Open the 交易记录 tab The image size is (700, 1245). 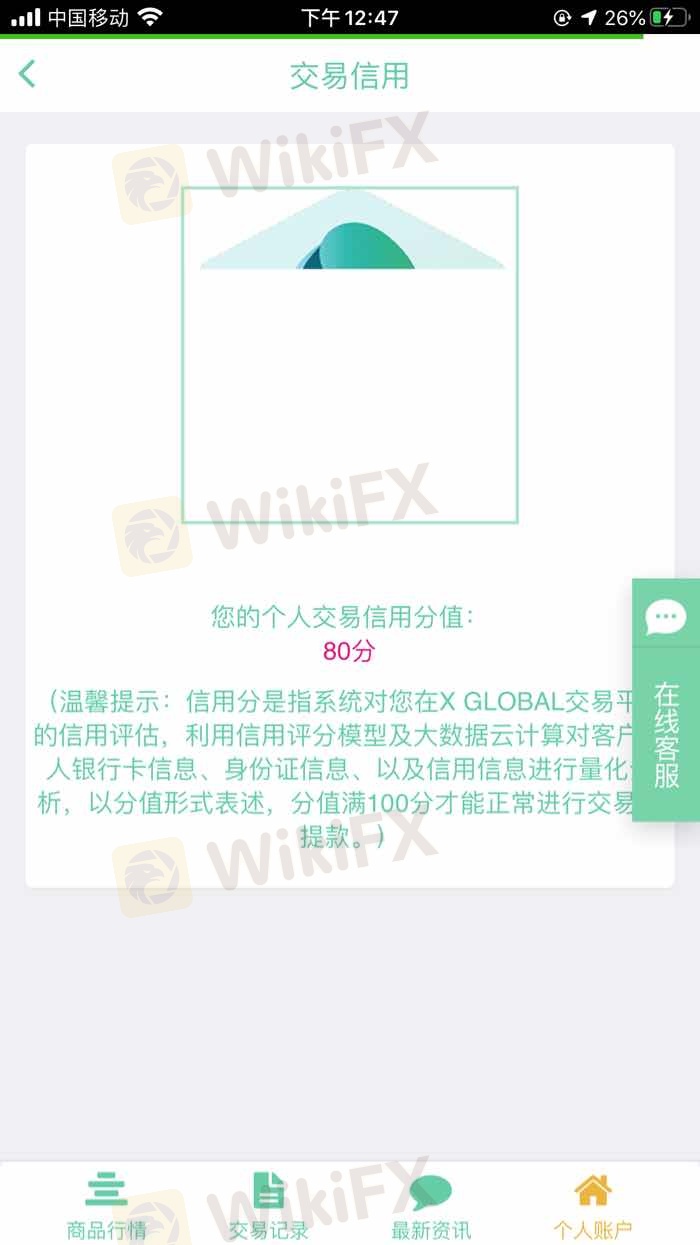pos(268,1206)
